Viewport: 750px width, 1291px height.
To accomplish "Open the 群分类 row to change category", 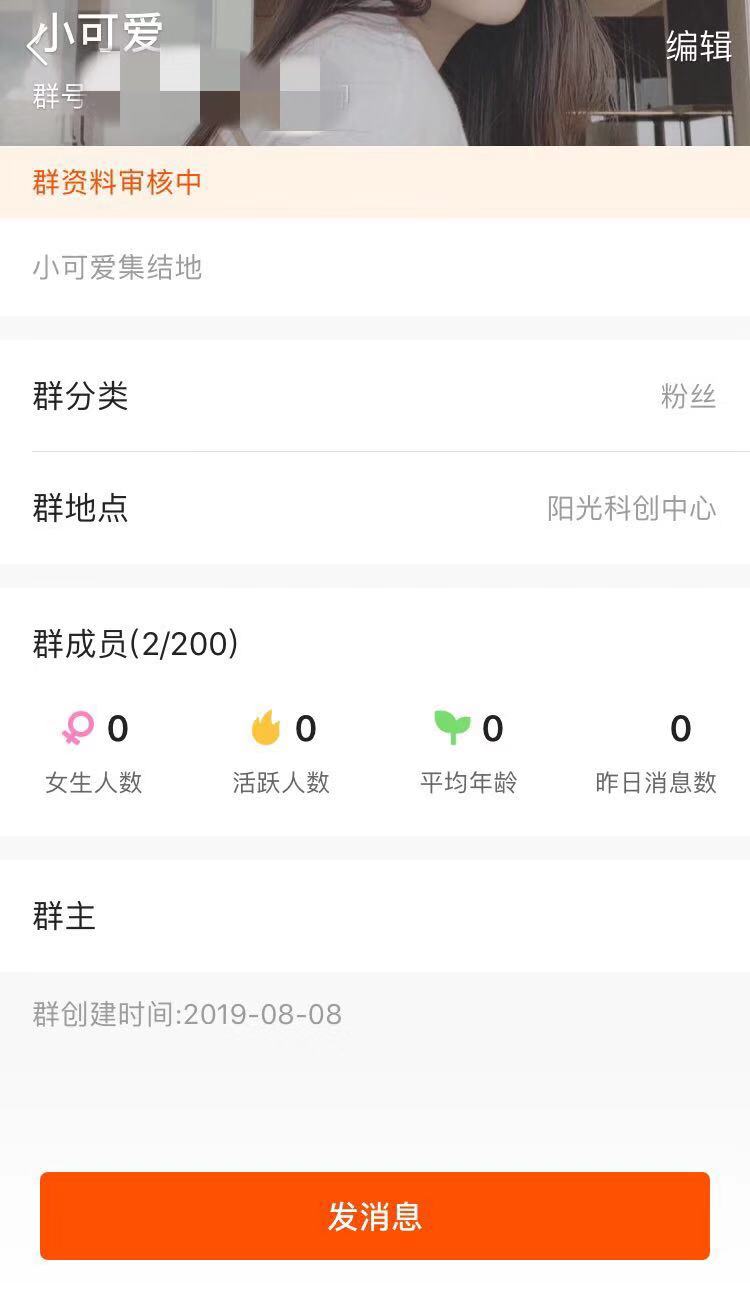I will 375,396.
